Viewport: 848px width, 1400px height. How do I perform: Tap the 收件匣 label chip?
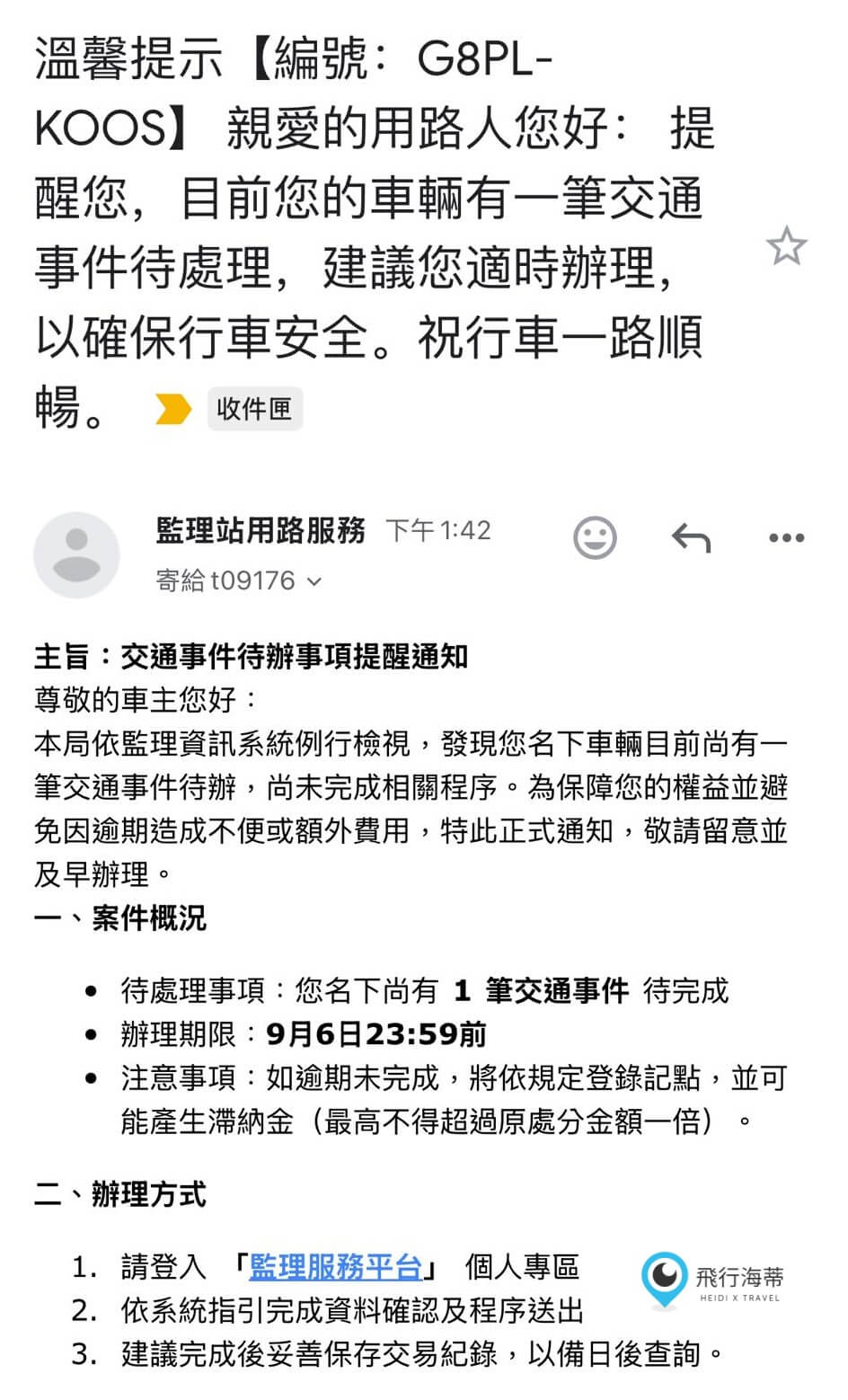255,409
